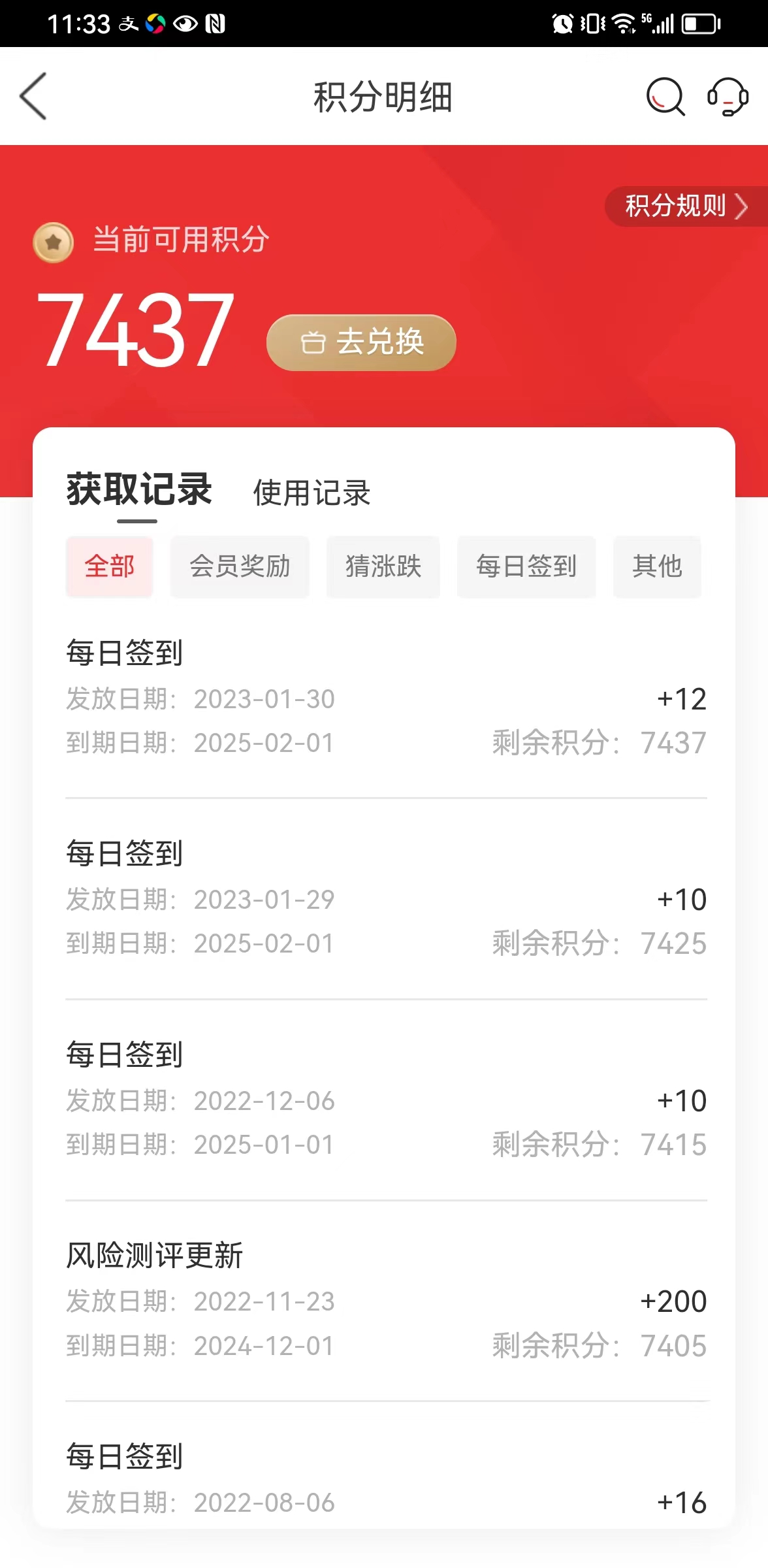Open the search icon
The image size is (768, 1568).
coord(665,97)
